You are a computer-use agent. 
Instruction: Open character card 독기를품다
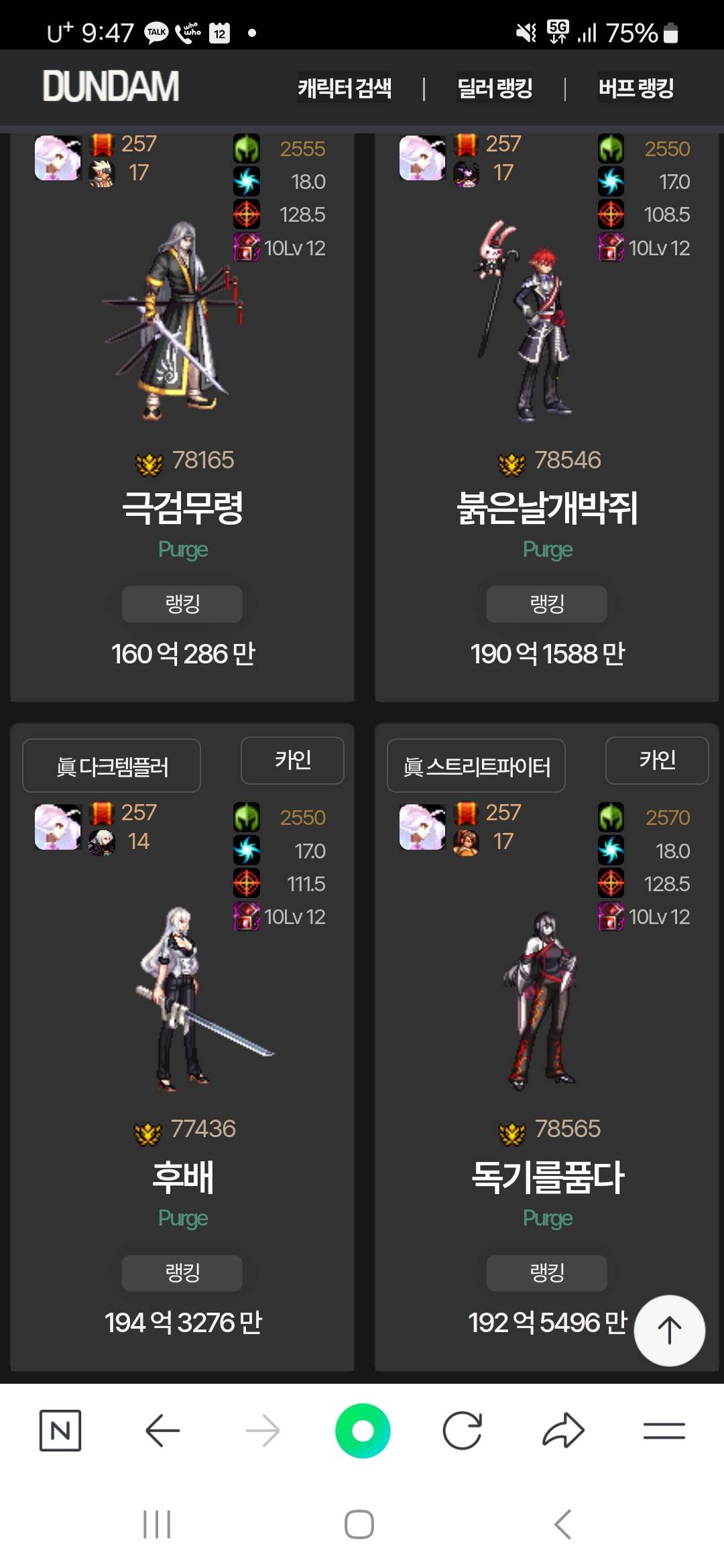pos(547,1176)
